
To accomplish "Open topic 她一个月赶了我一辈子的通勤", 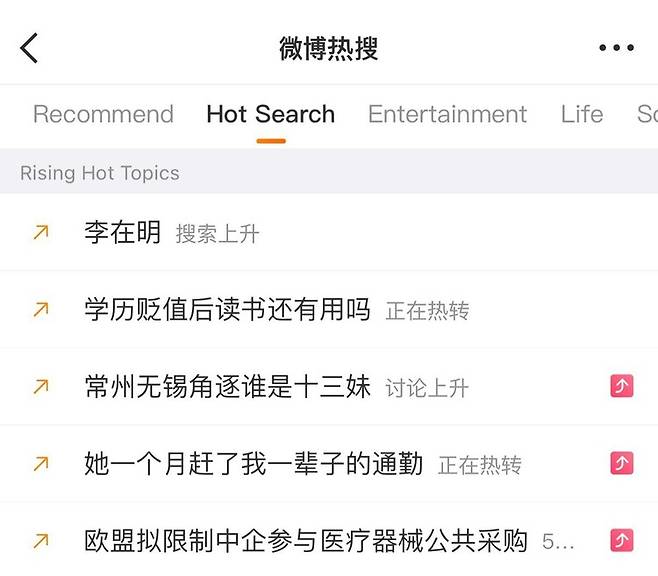I will [254, 464].
